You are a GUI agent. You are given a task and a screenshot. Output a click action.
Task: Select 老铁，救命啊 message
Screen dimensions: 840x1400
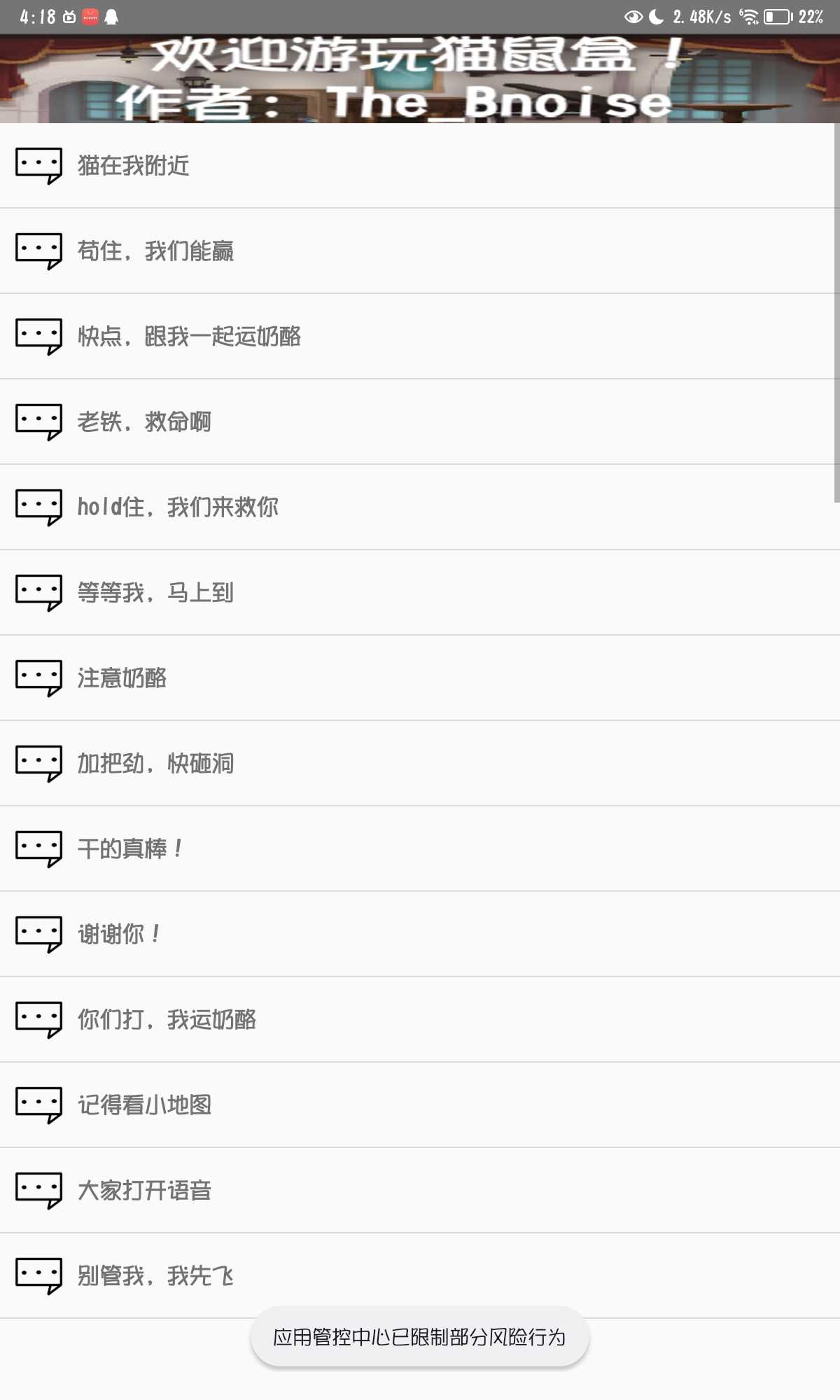420,421
